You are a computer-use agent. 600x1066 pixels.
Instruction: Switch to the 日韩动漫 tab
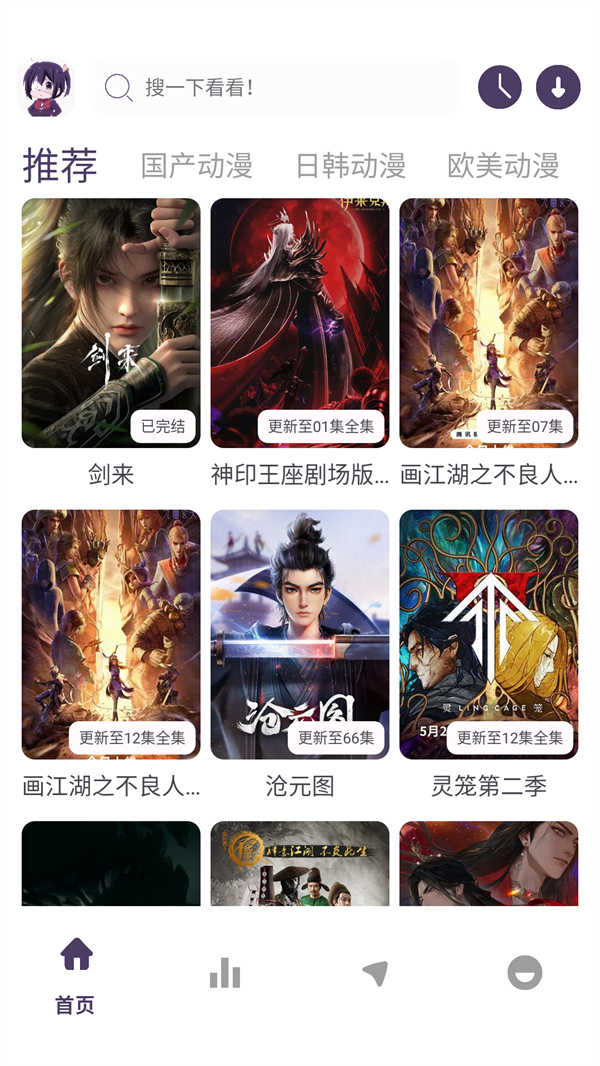(350, 165)
